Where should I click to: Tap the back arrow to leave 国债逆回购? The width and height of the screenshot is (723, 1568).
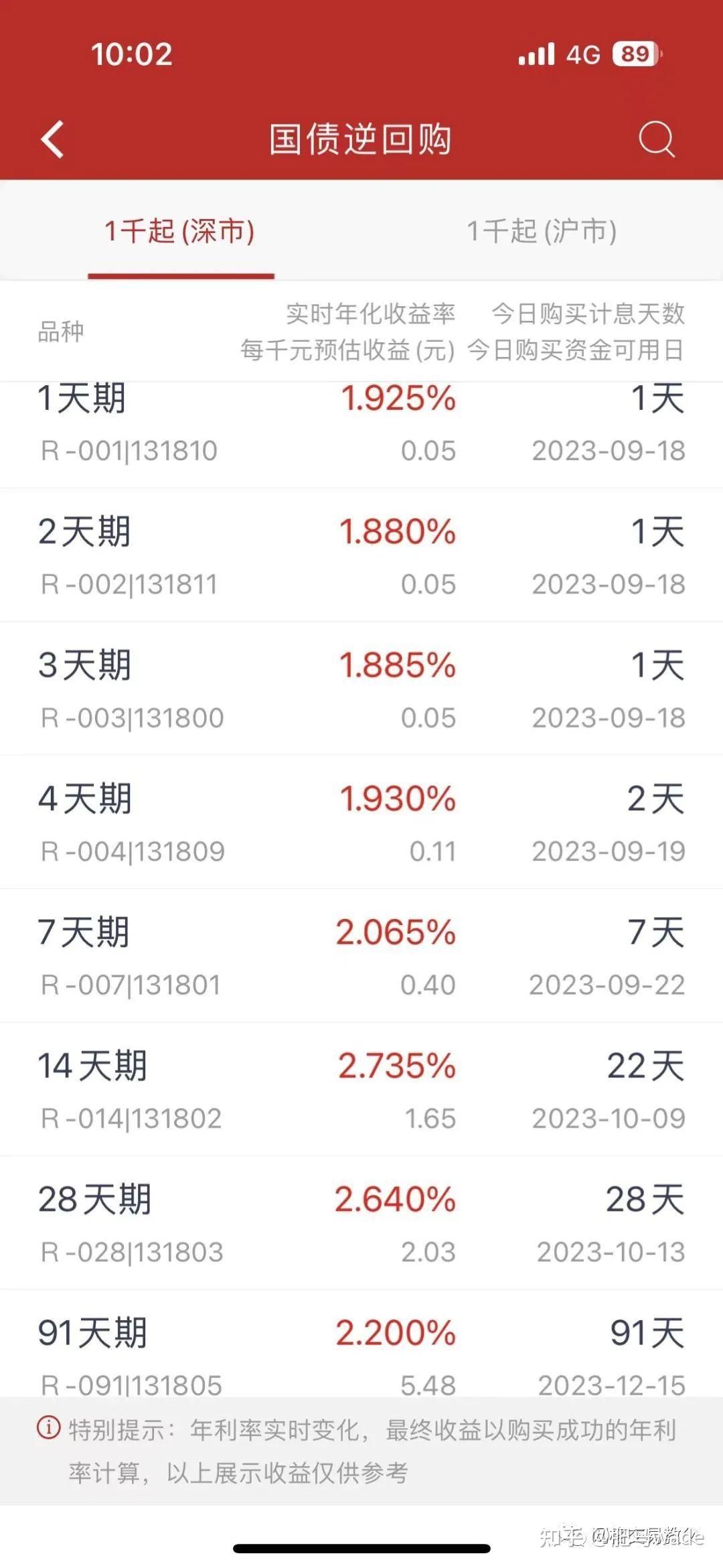[50, 139]
